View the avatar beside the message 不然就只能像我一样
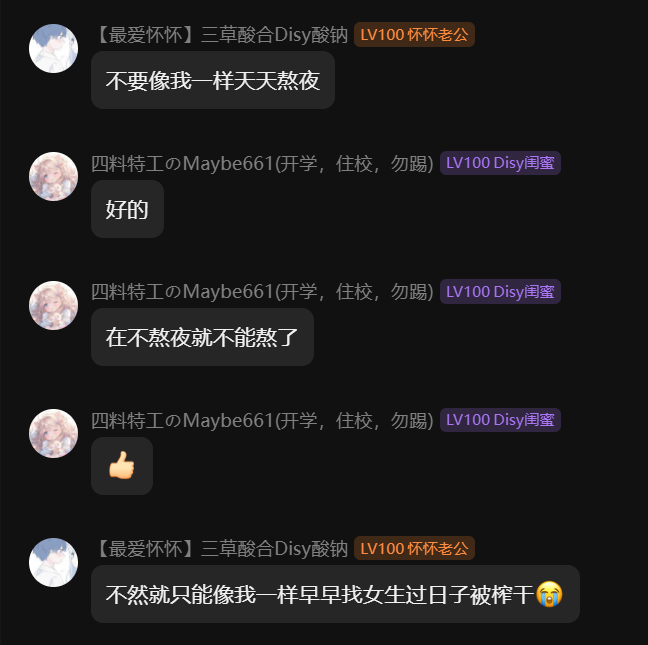Viewport: 648px width, 645px height. (54, 562)
